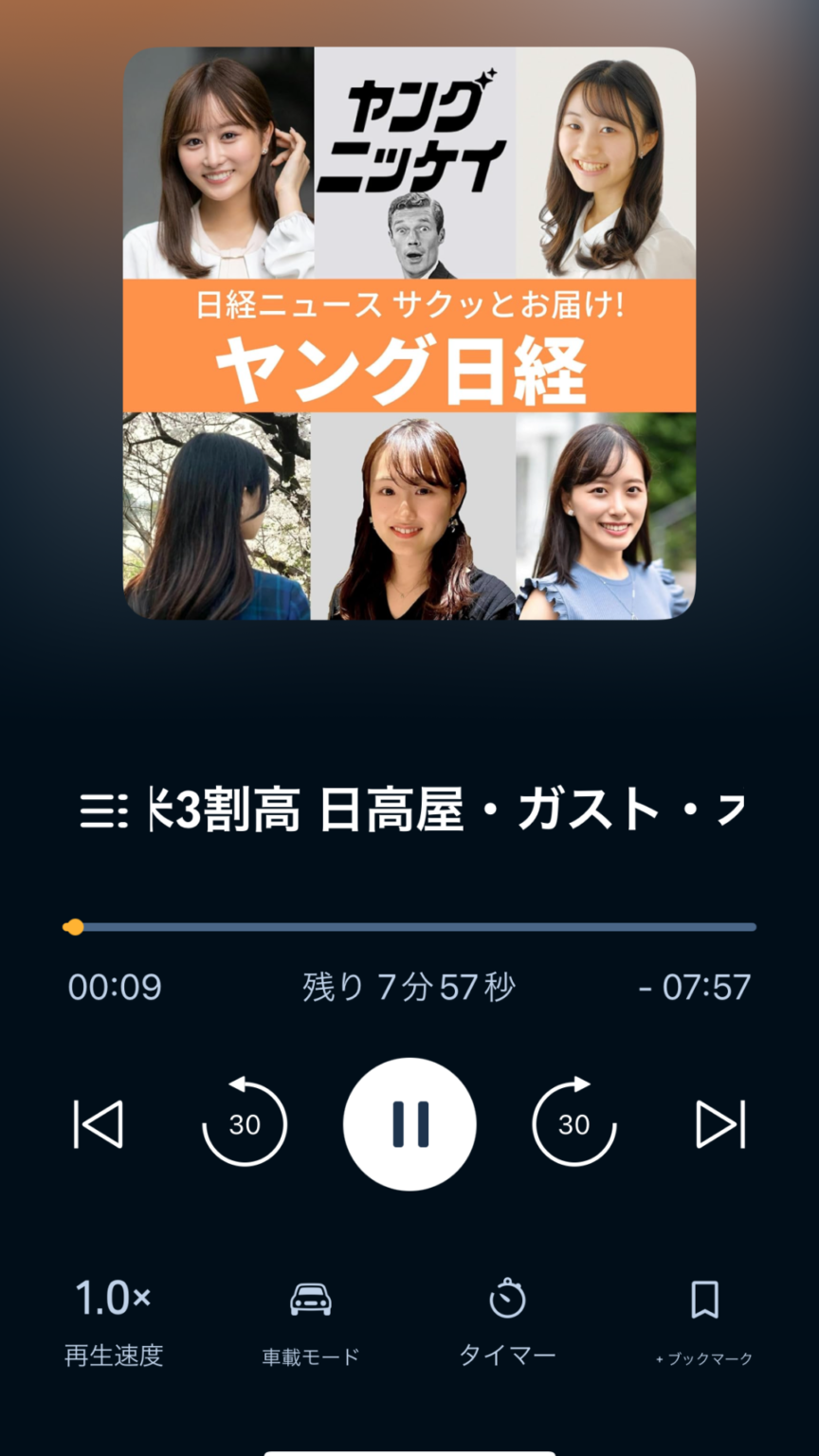The image size is (819, 1456).
Task: Tap the 残り 7分57秒 remaining time
Action: (408, 987)
